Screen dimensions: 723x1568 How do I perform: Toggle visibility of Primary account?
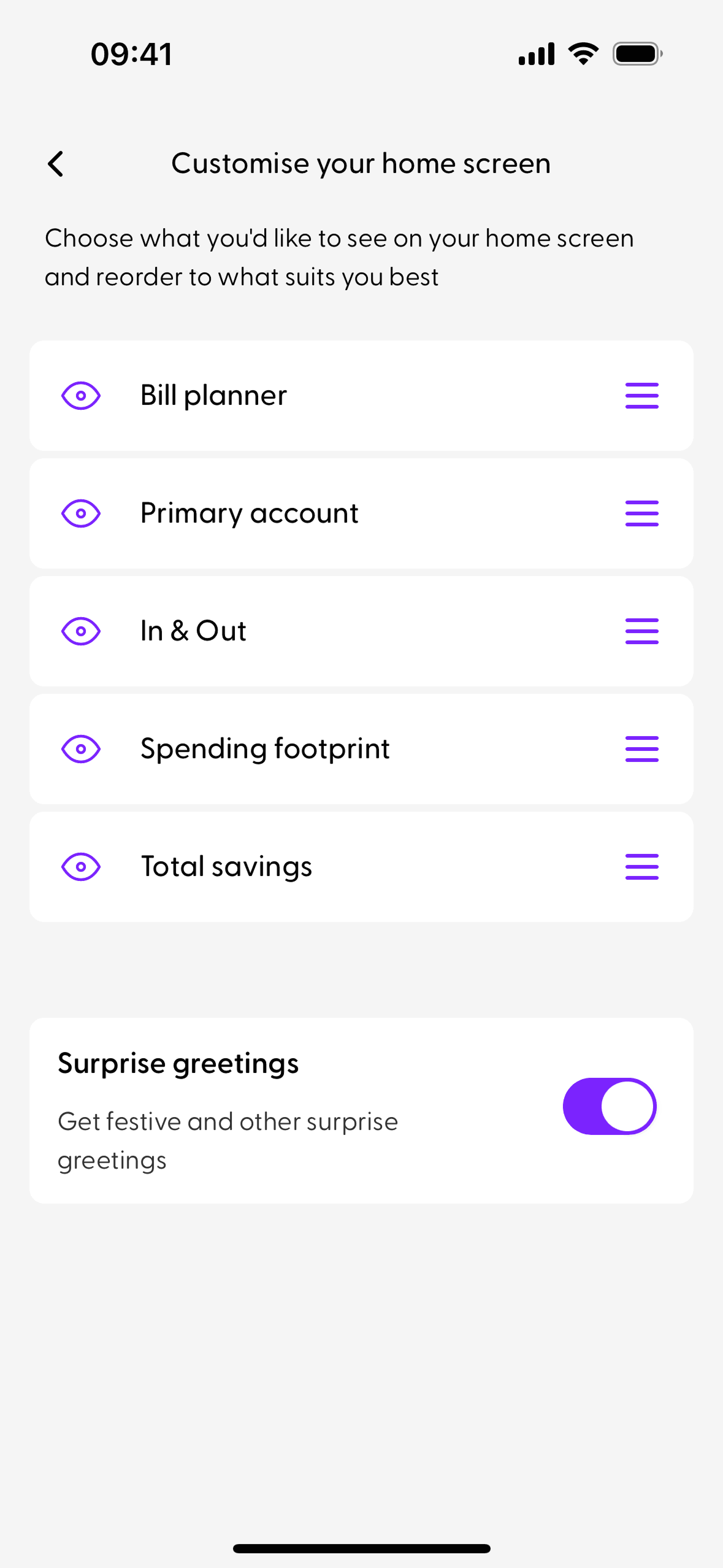coord(81,513)
